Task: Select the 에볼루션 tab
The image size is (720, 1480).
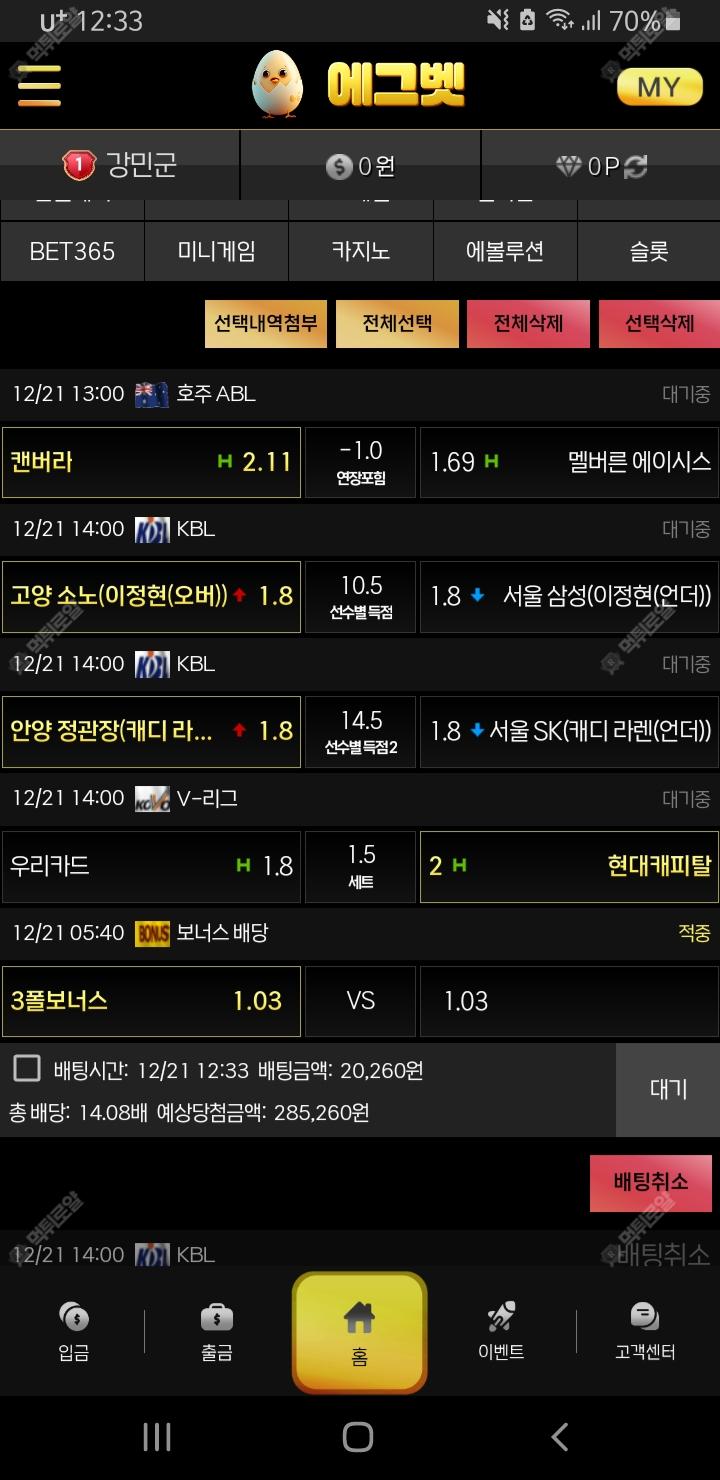Action: coord(505,251)
